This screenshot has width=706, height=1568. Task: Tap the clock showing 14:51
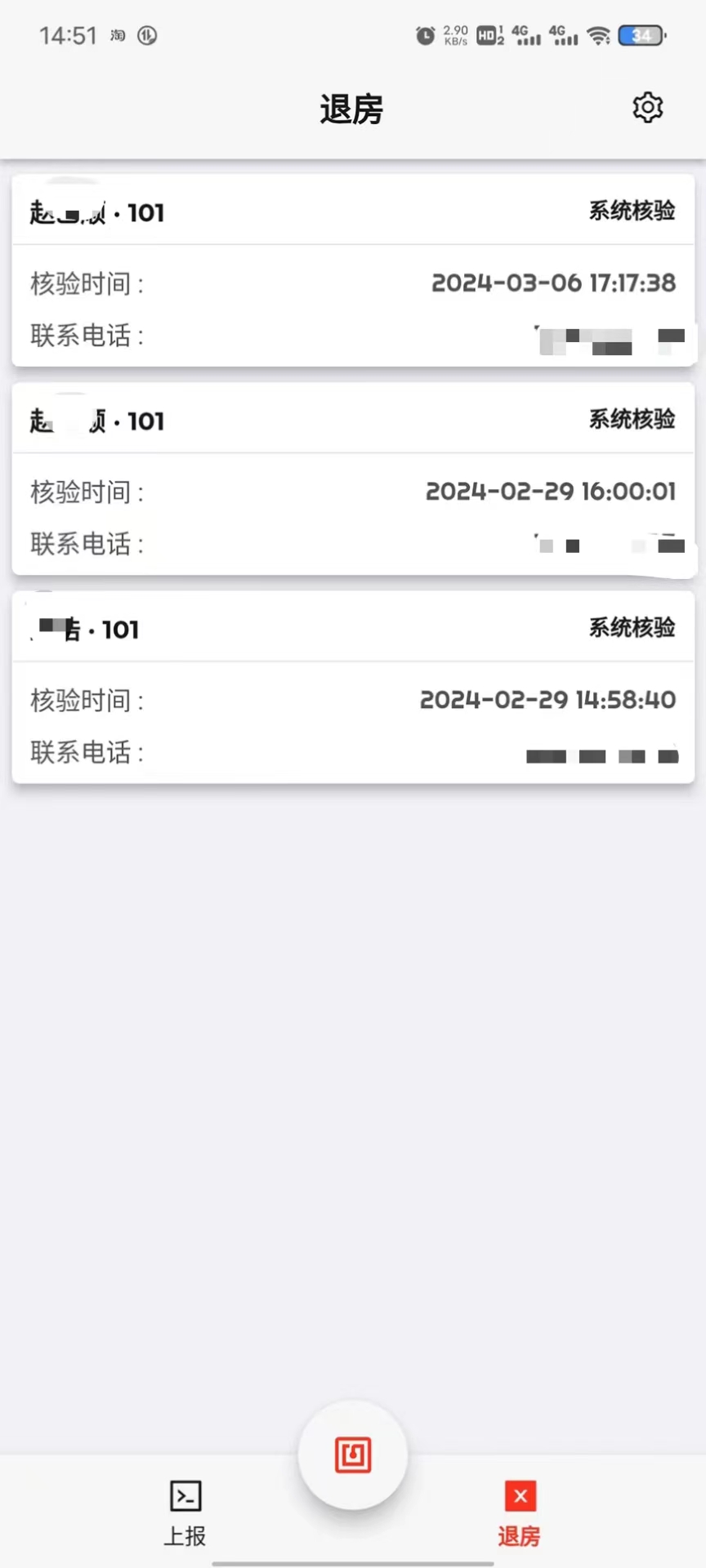pos(69,36)
